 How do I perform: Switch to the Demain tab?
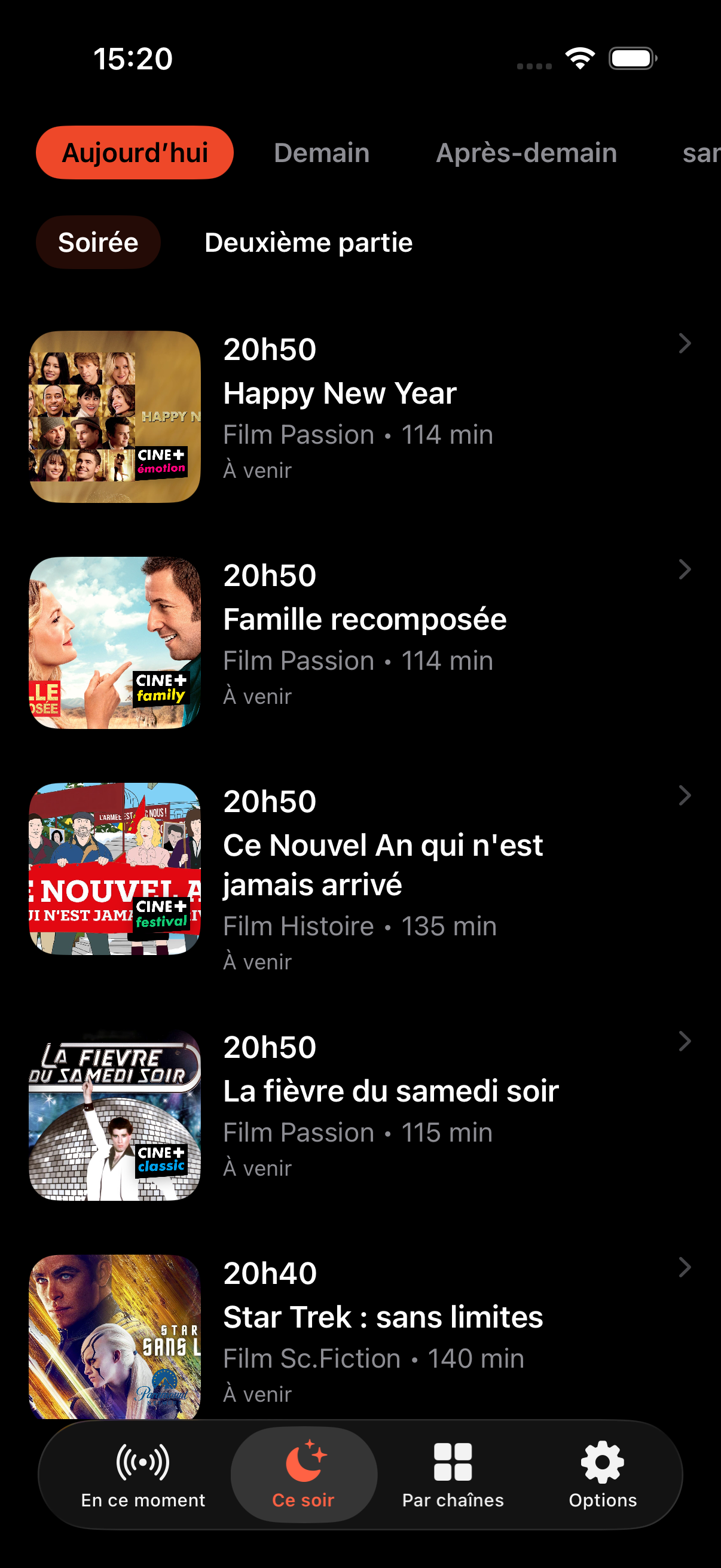pyautogui.click(x=321, y=152)
